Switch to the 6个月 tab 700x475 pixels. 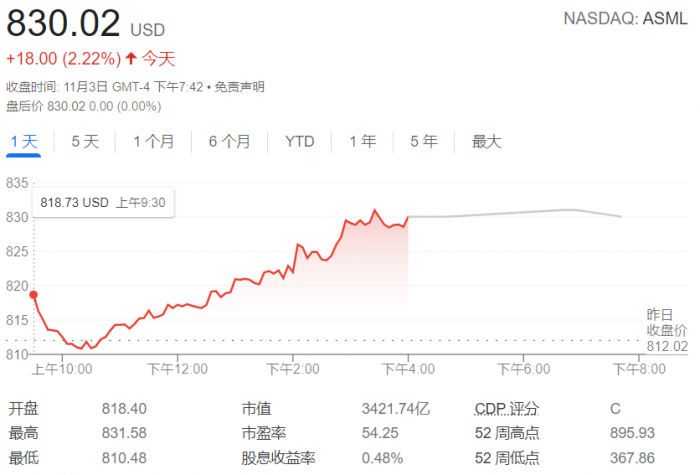click(x=229, y=142)
